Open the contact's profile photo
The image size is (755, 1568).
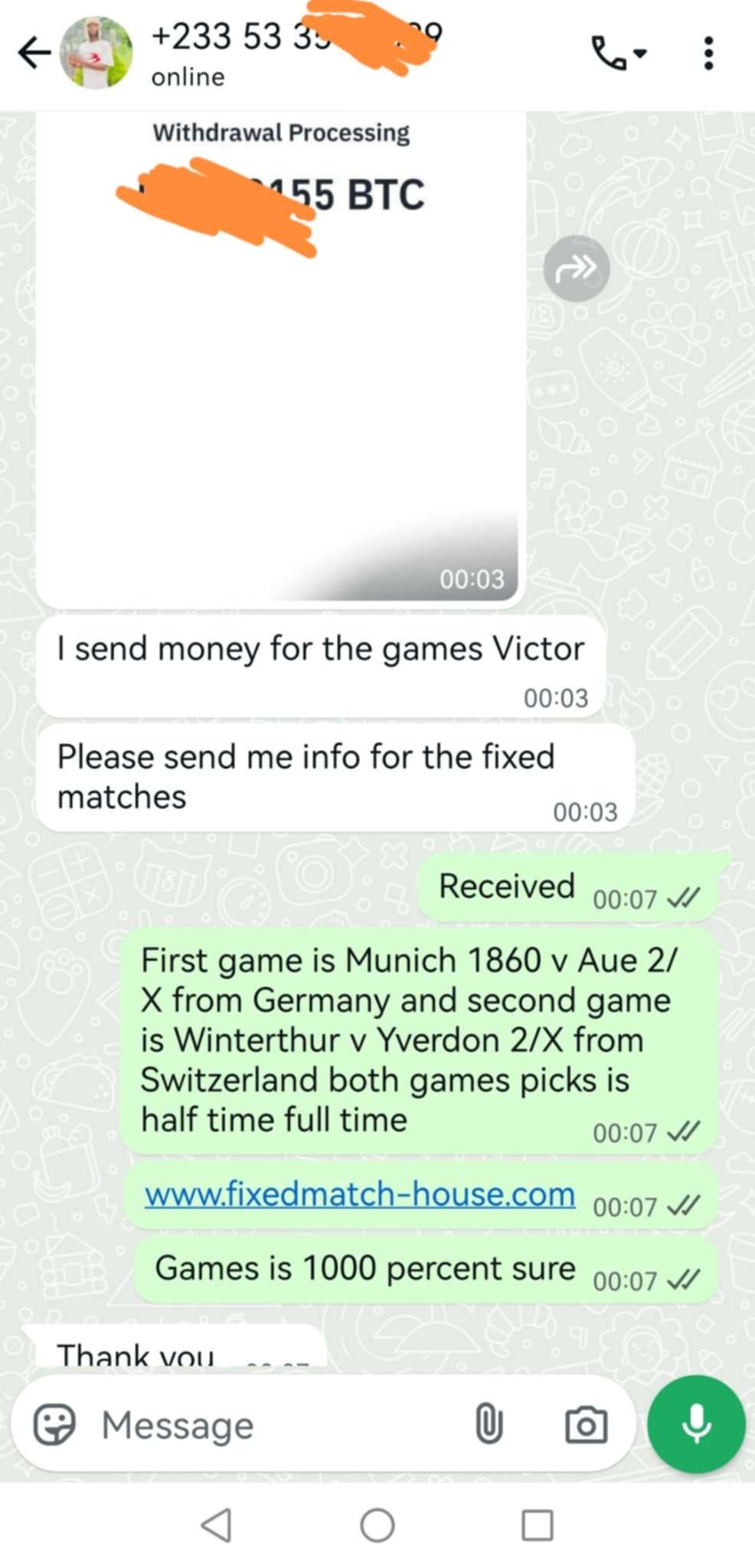[x=96, y=53]
